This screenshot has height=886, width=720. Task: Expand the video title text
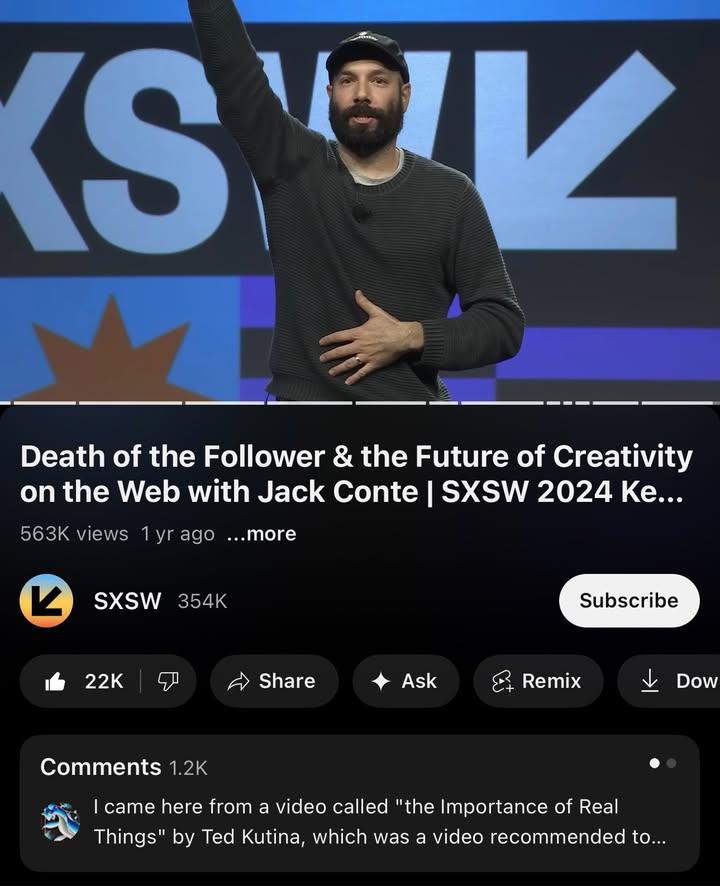tap(356, 475)
